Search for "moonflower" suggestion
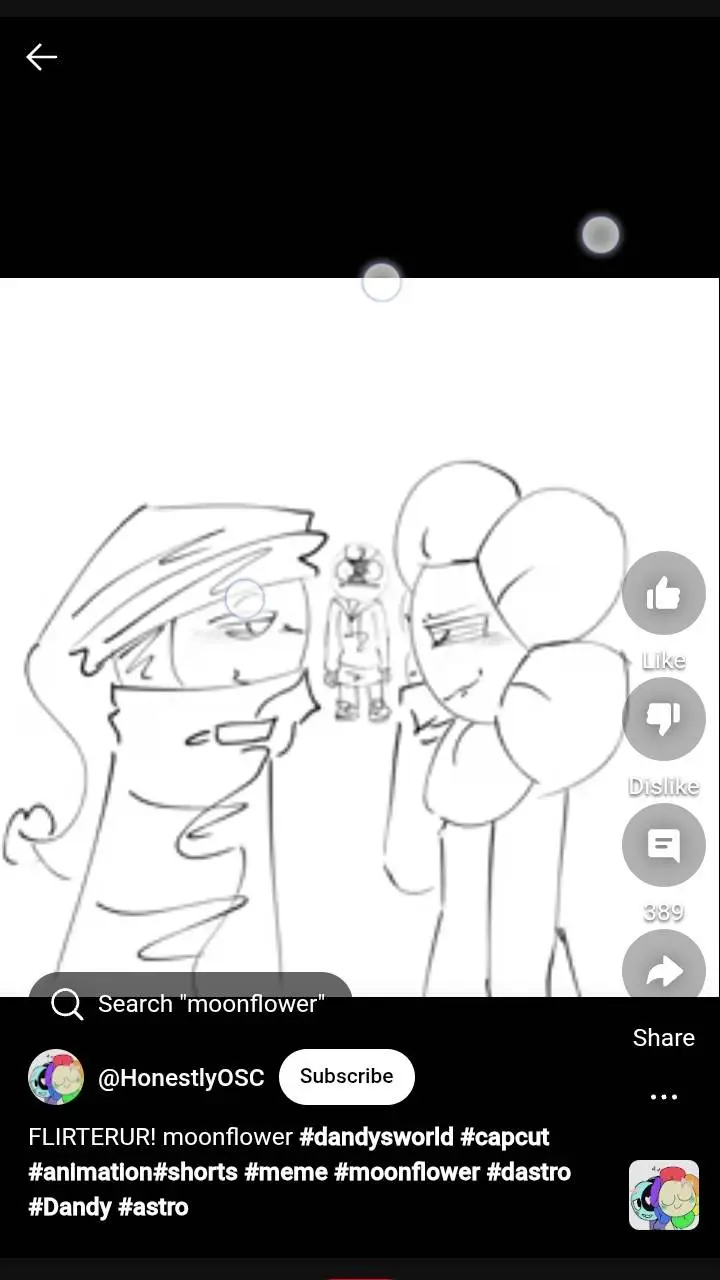 click(190, 1002)
